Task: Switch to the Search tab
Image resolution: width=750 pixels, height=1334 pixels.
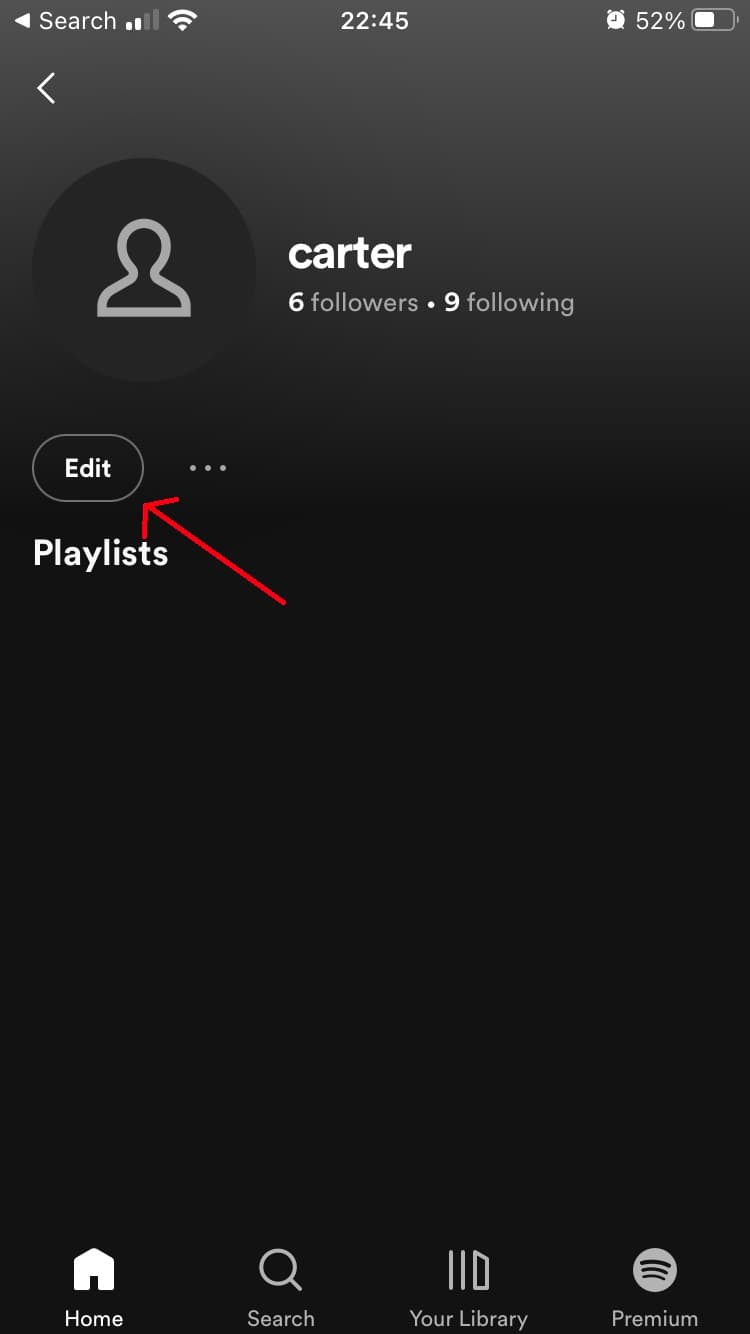Action: click(x=281, y=1289)
